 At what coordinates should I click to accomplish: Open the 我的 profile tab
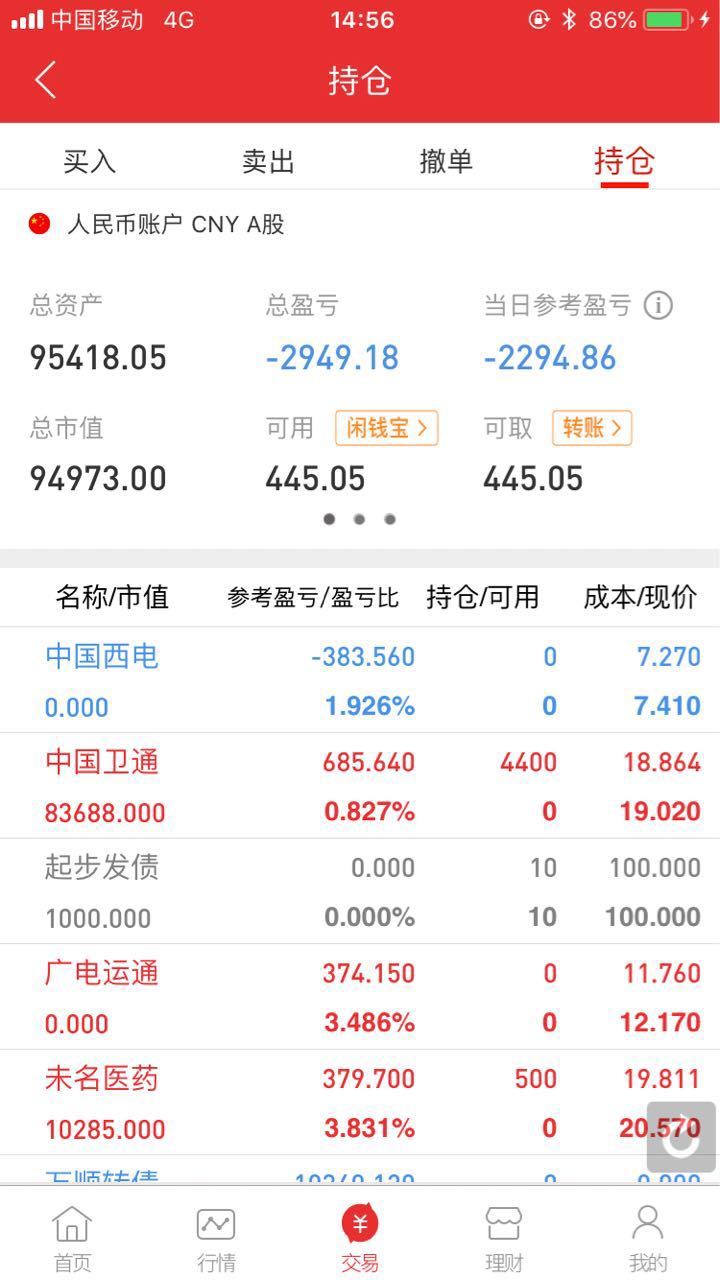pyautogui.click(x=648, y=1238)
